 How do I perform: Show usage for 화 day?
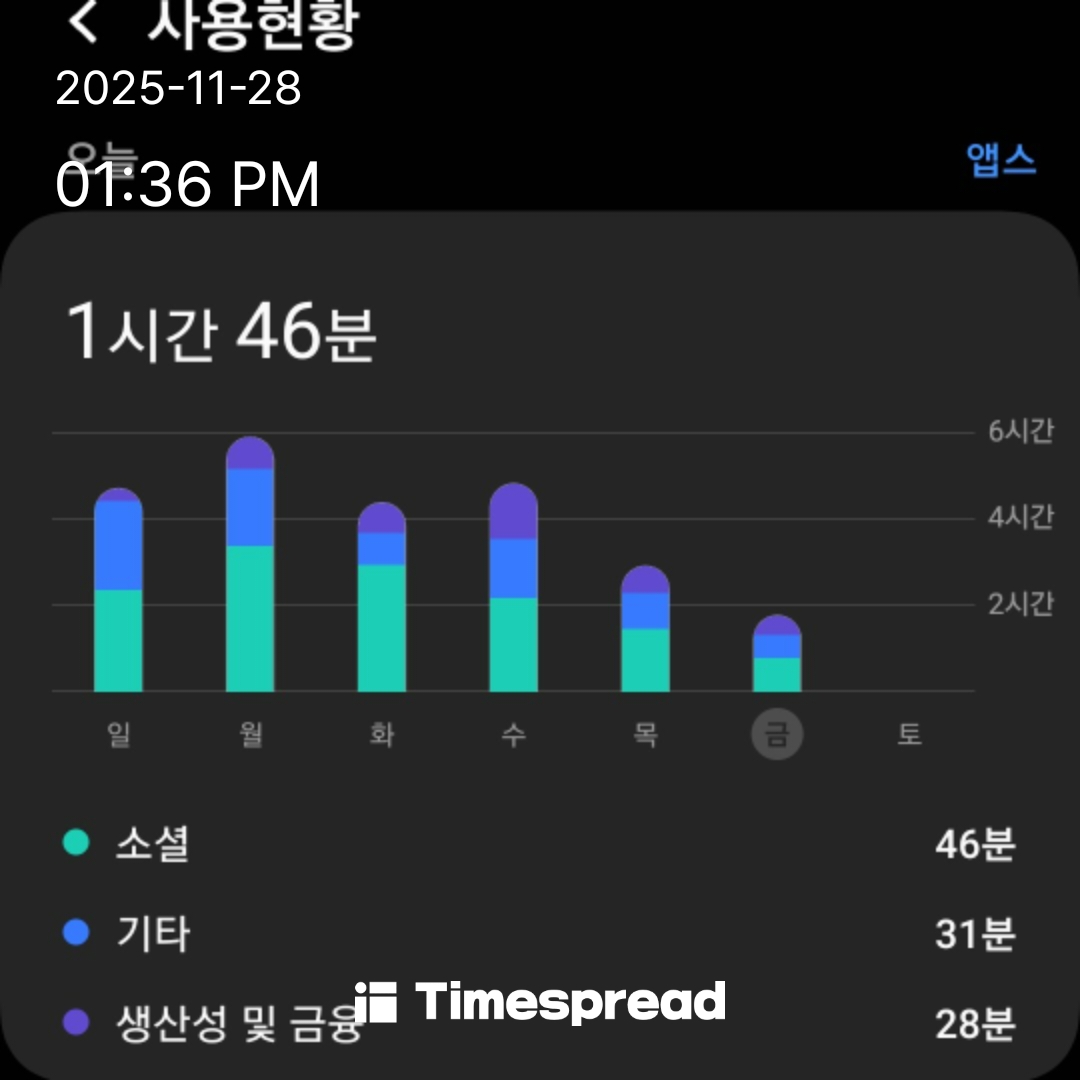pos(382,600)
